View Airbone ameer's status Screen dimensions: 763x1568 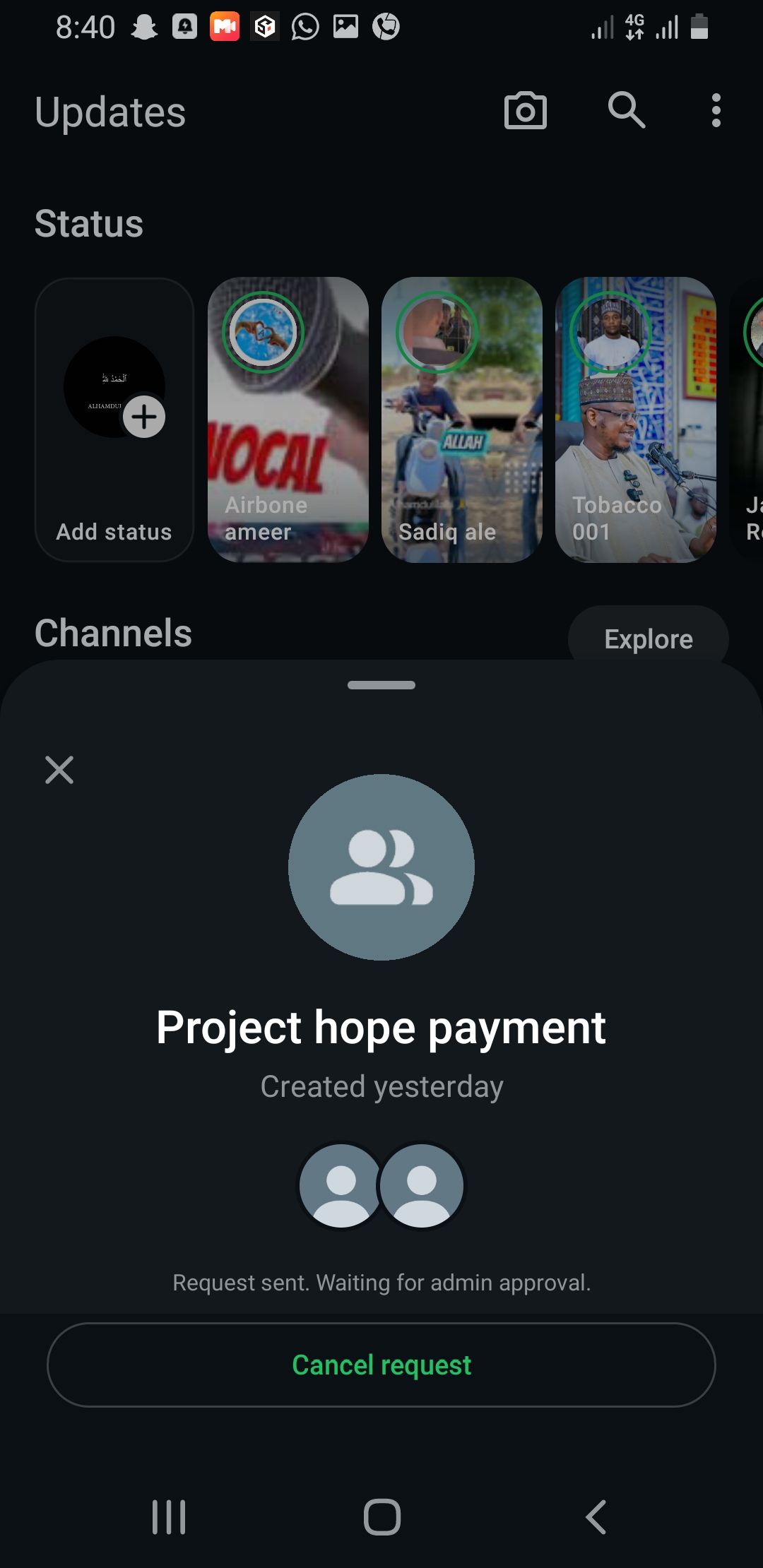[288, 420]
